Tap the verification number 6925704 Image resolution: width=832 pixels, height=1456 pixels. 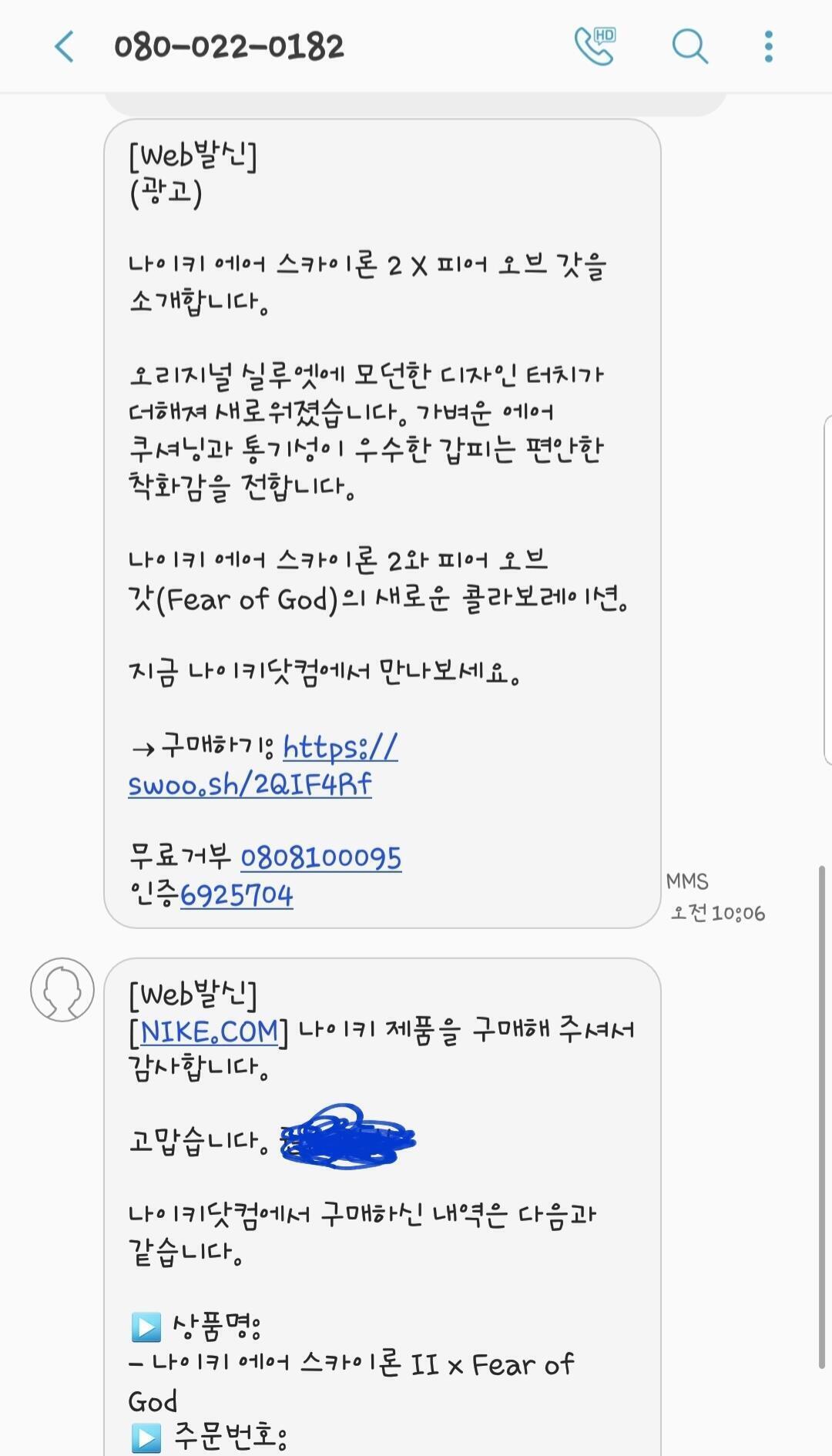(237, 895)
